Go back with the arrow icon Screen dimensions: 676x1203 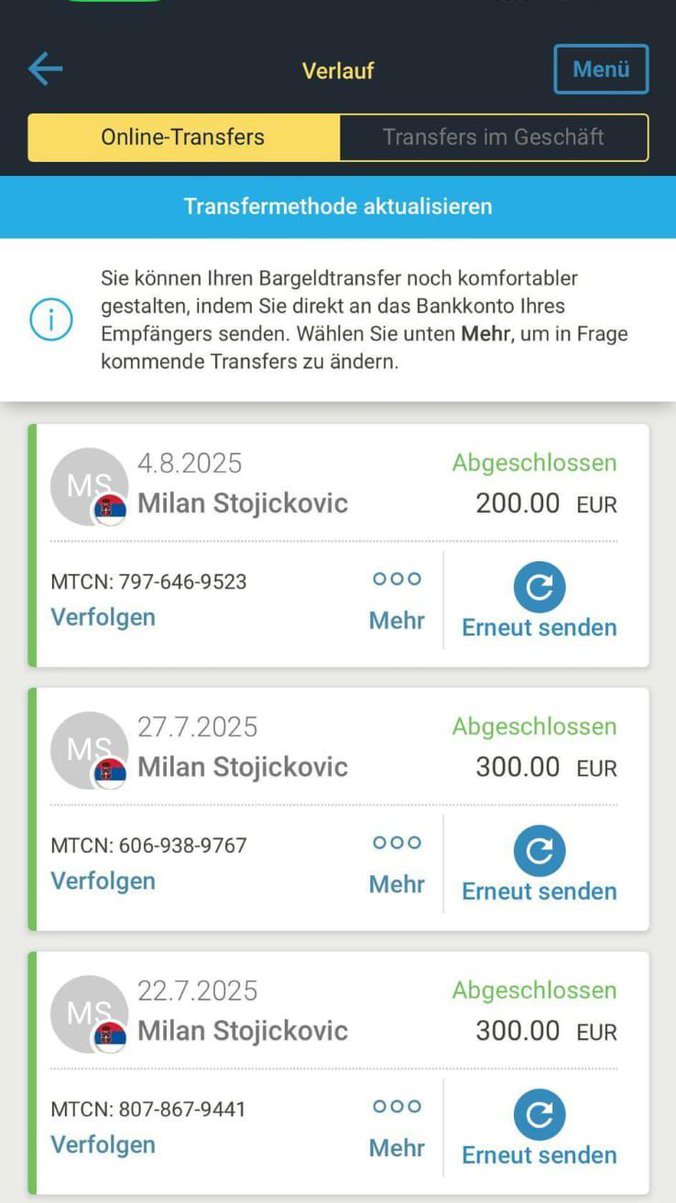click(46, 69)
